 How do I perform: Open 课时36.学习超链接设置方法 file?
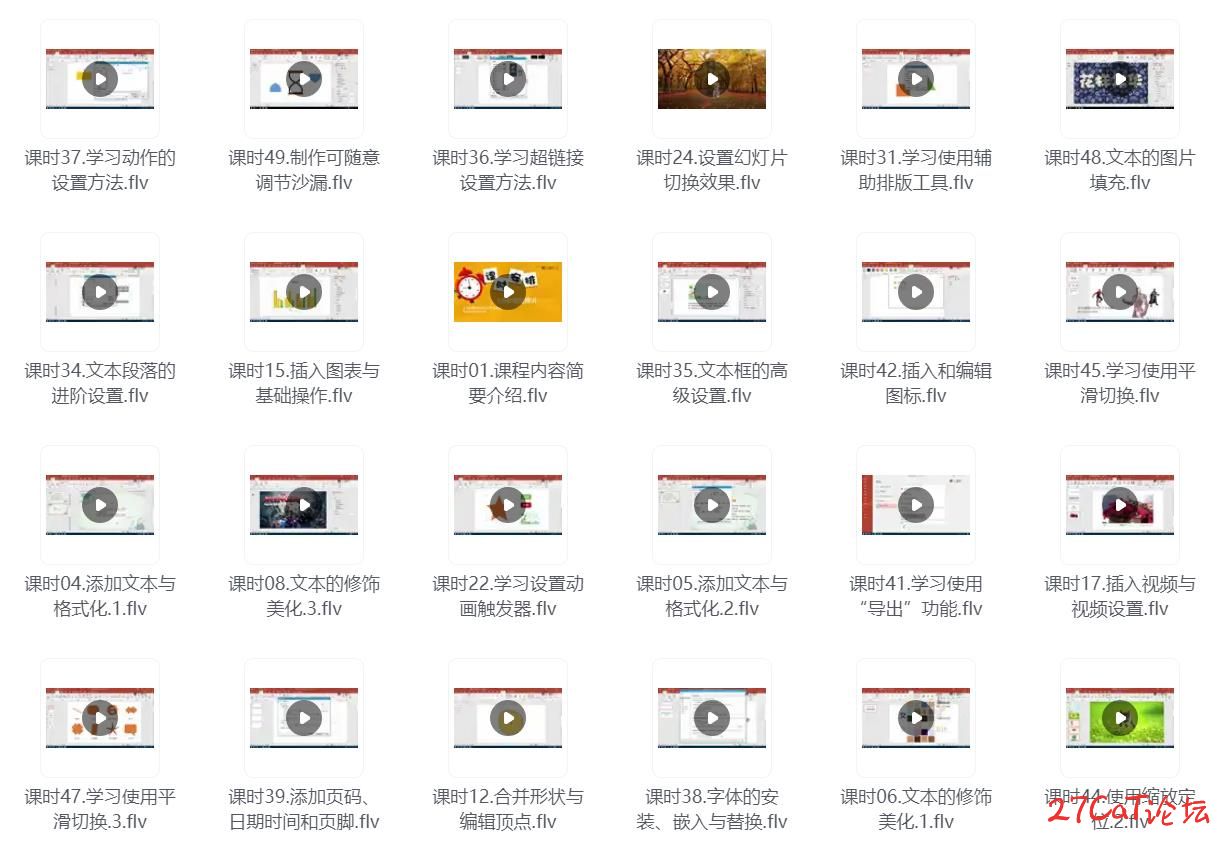[x=508, y=79]
